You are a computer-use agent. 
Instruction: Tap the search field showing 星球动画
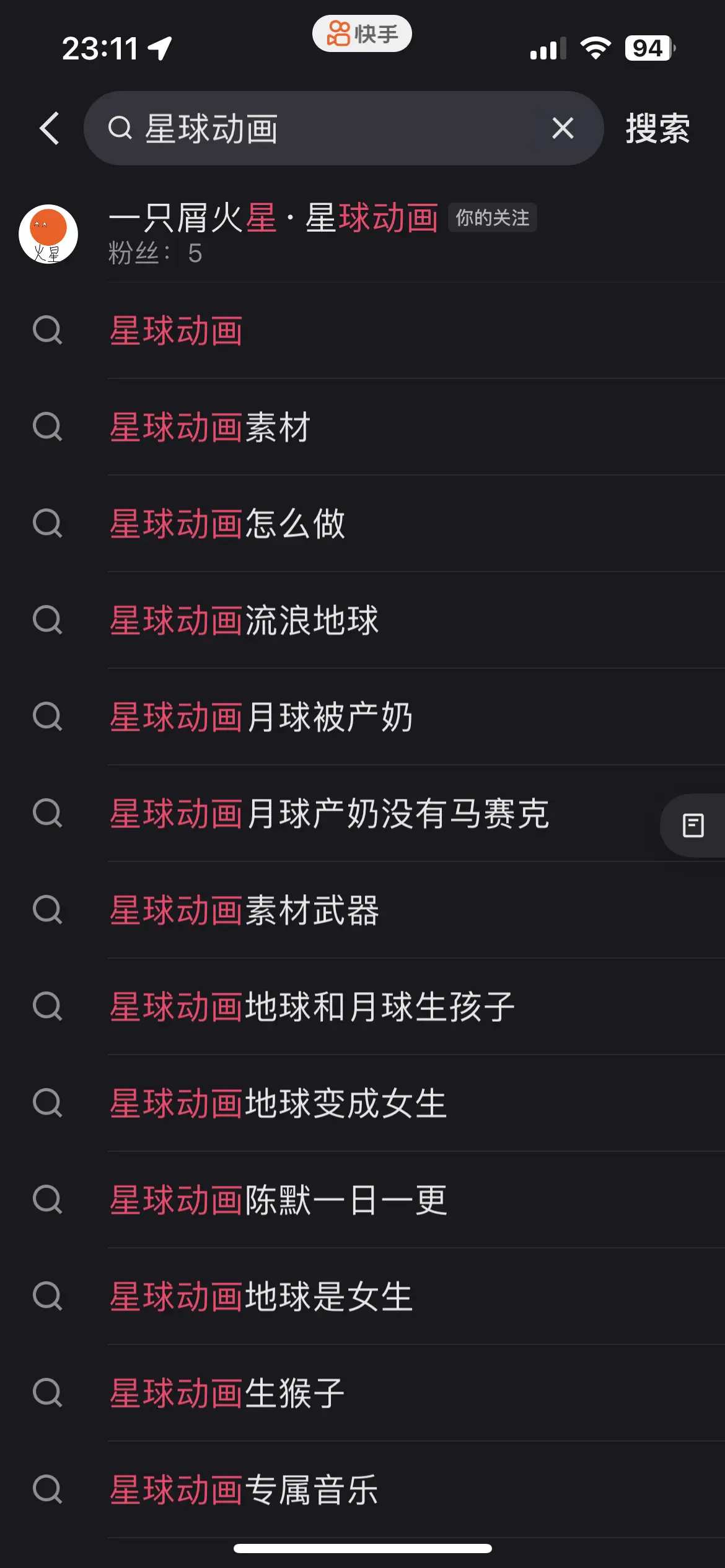coord(322,129)
